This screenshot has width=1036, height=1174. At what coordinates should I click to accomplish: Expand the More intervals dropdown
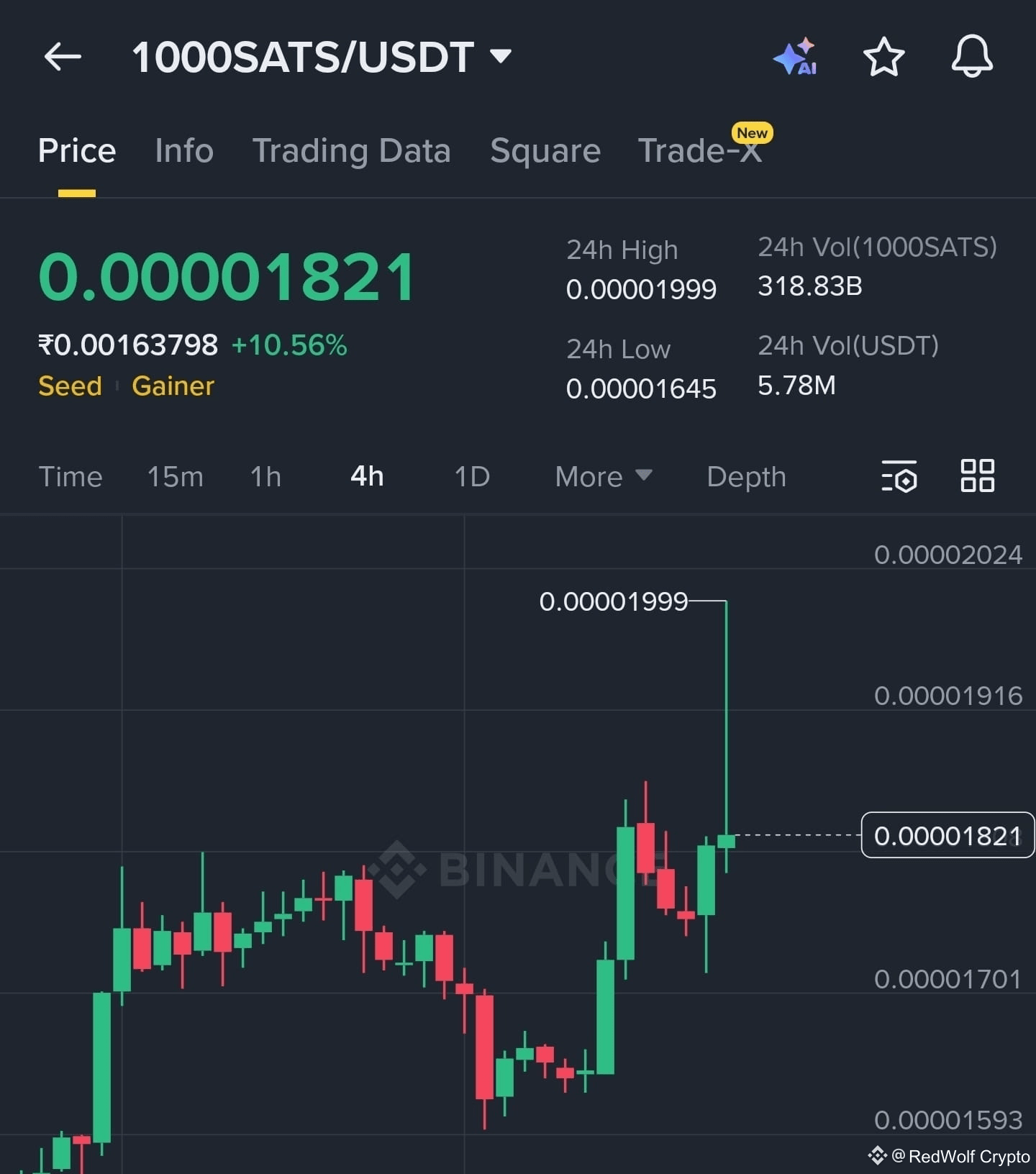603,476
